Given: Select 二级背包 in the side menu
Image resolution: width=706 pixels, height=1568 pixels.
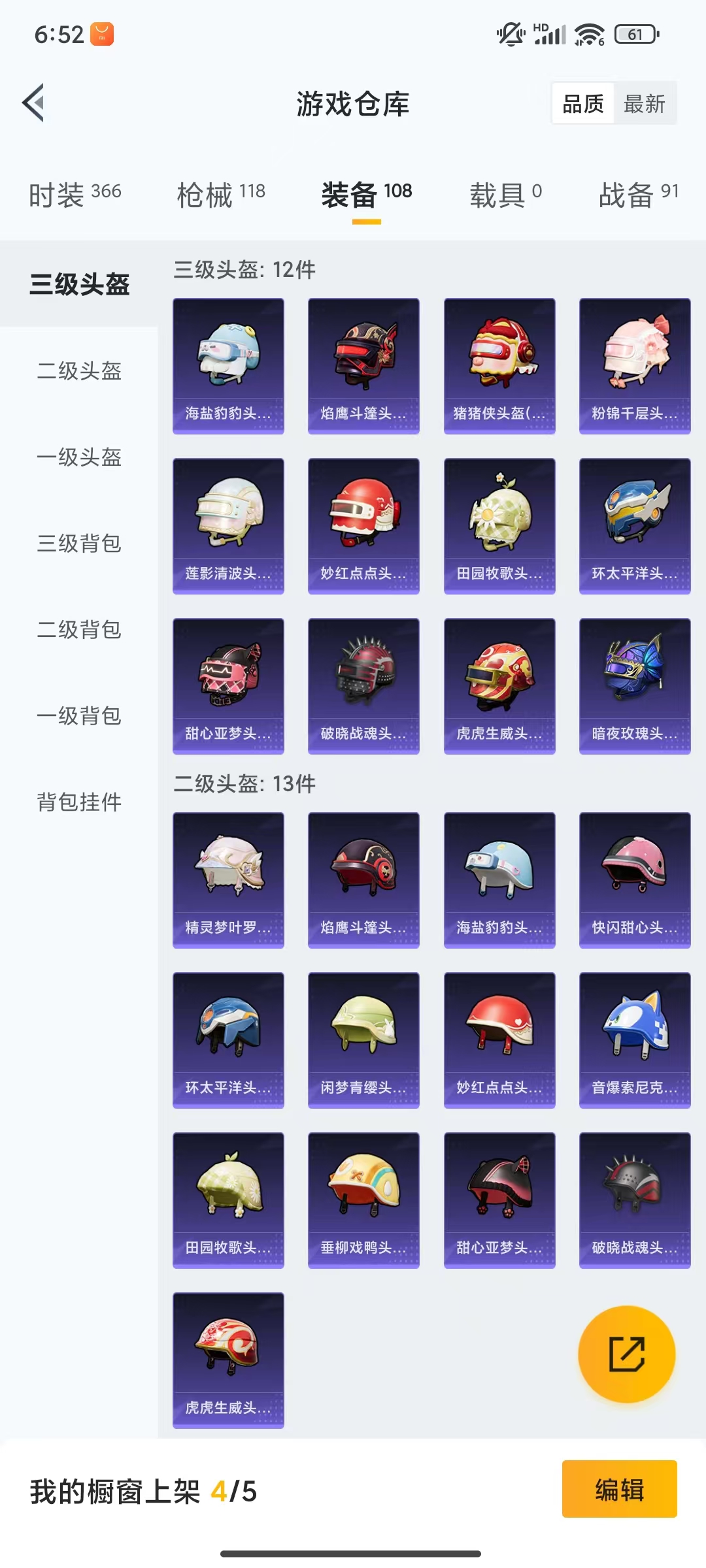Looking at the screenshot, I should tap(79, 630).
